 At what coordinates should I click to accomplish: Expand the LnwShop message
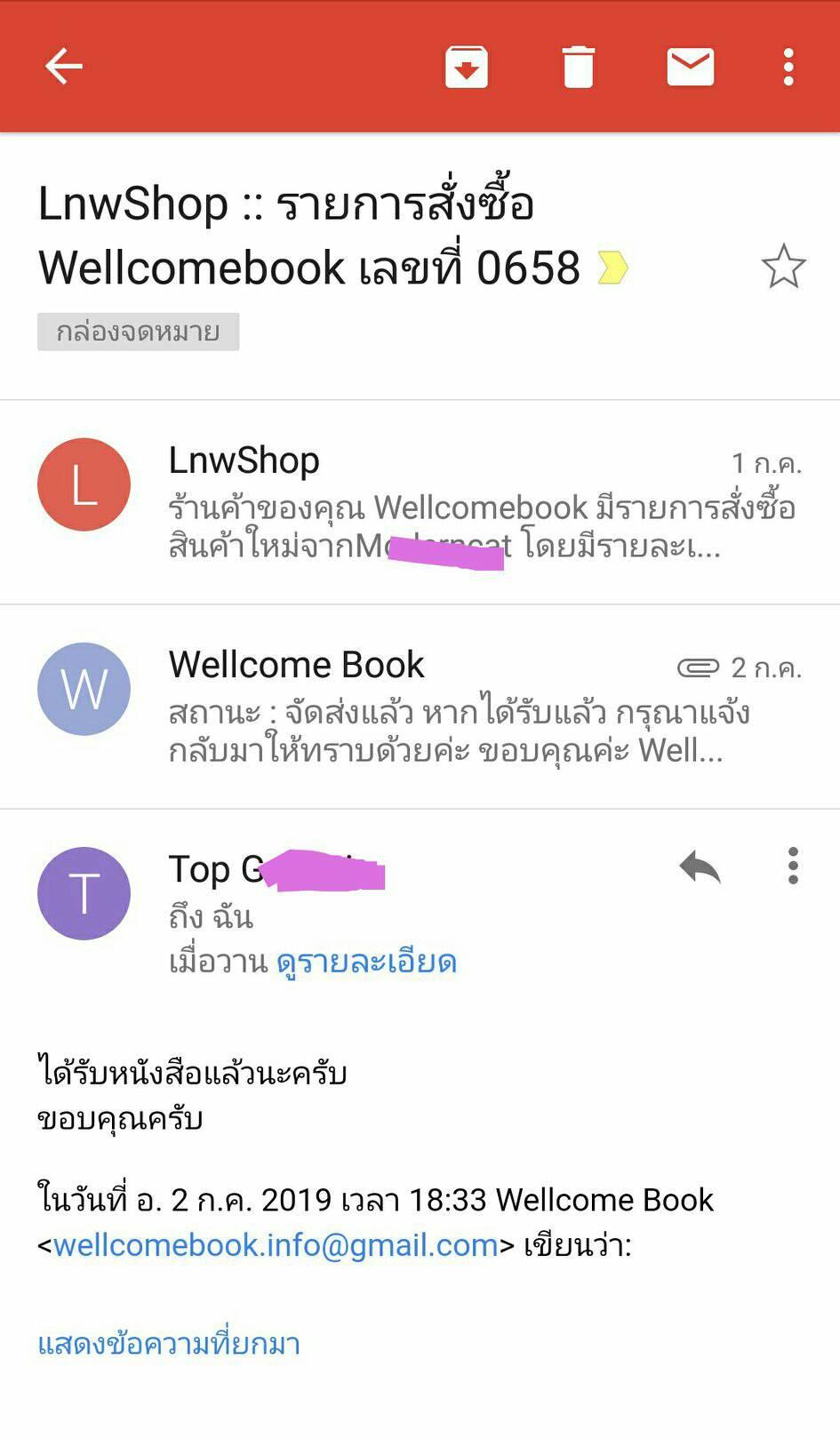tap(480, 502)
